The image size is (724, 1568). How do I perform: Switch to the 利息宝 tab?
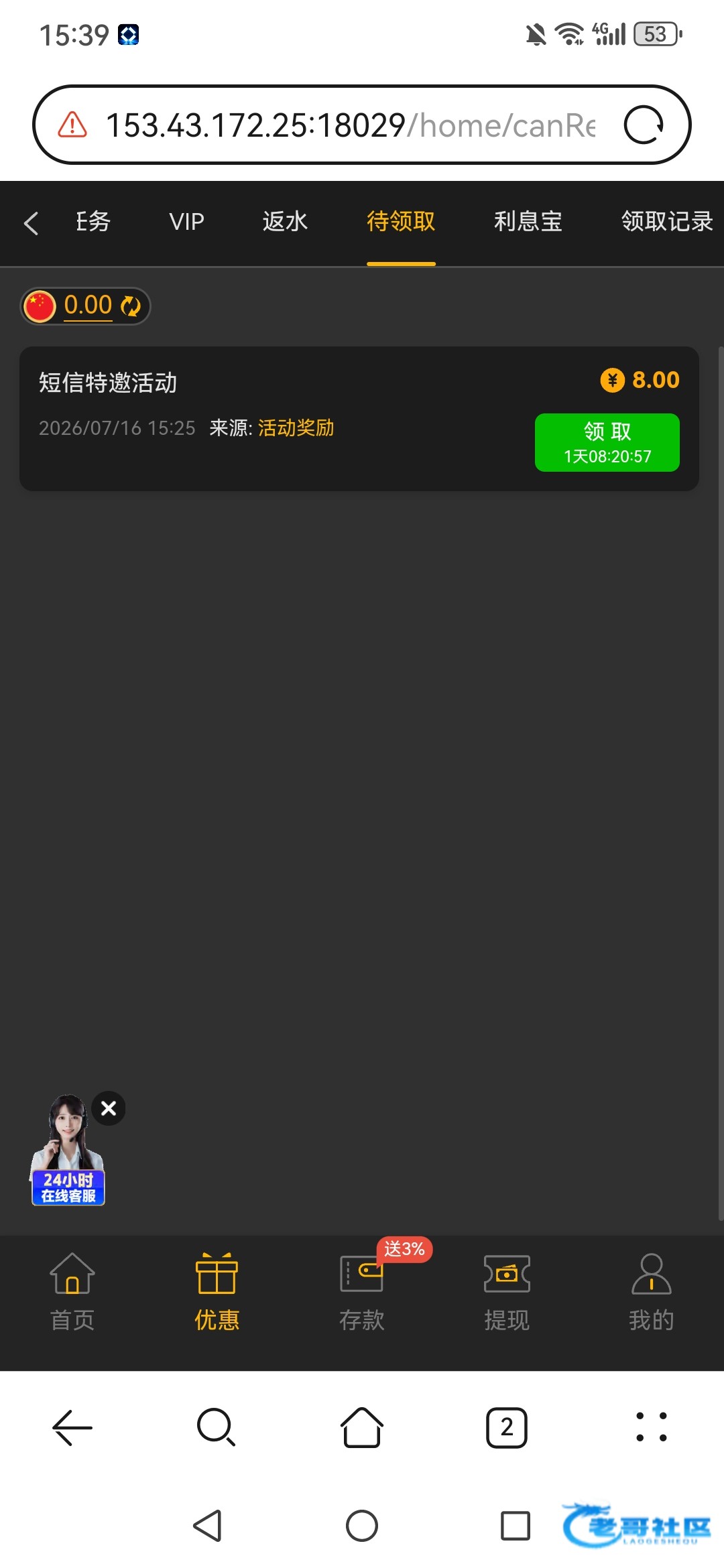click(x=528, y=222)
